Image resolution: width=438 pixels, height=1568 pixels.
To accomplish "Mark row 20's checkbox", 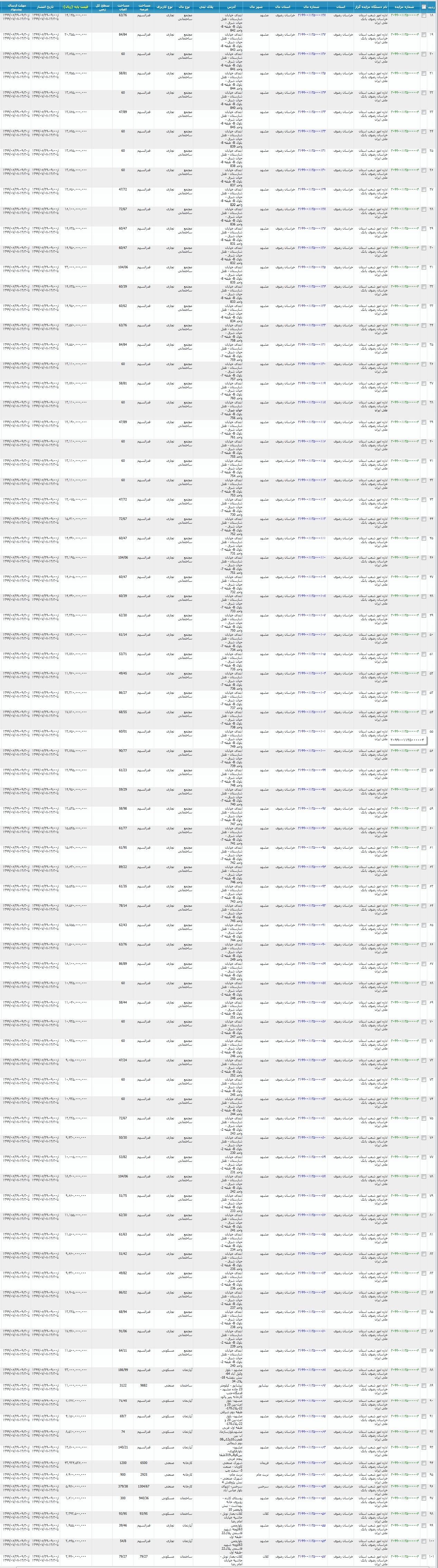I will click(424, 54).
